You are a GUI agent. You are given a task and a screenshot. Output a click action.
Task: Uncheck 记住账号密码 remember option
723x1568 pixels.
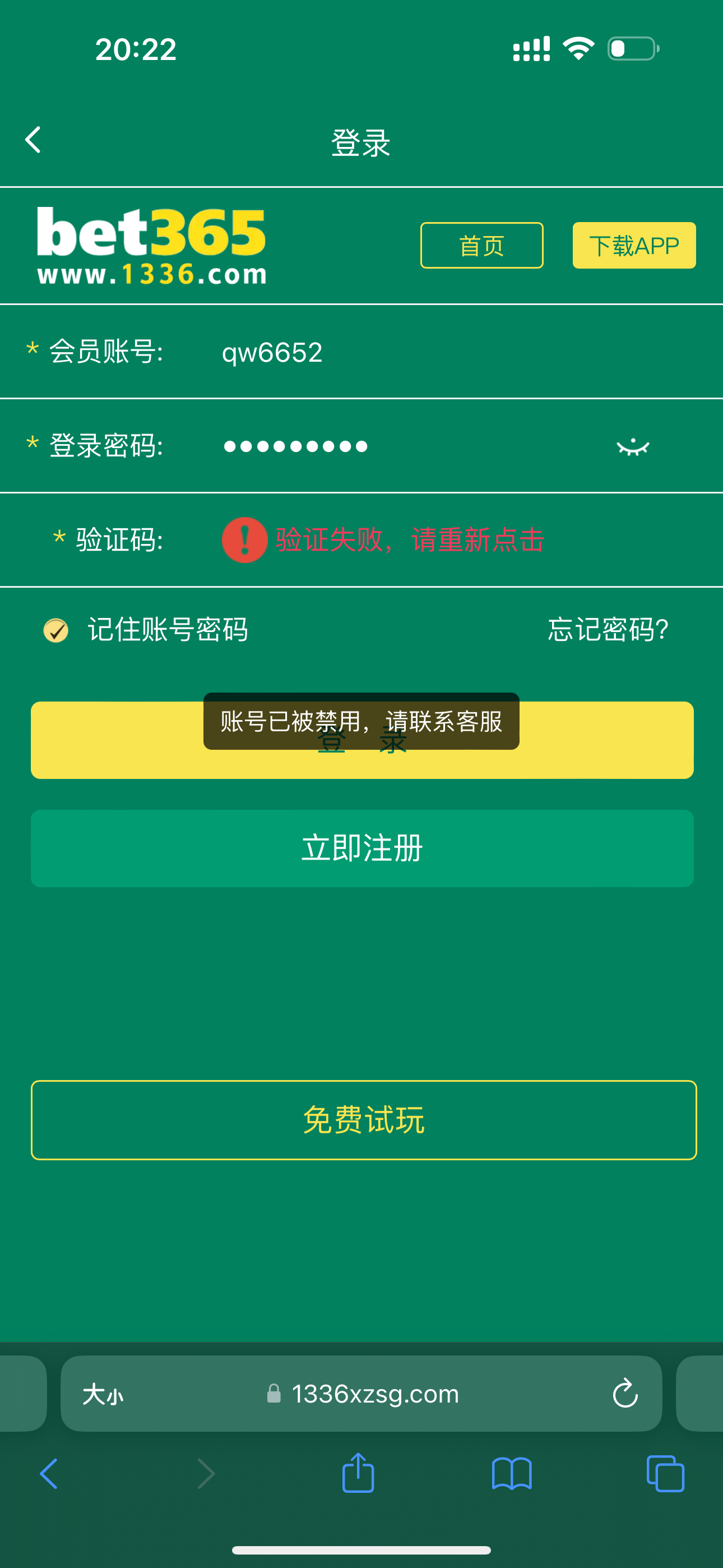pyautogui.click(x=56, y=630)
